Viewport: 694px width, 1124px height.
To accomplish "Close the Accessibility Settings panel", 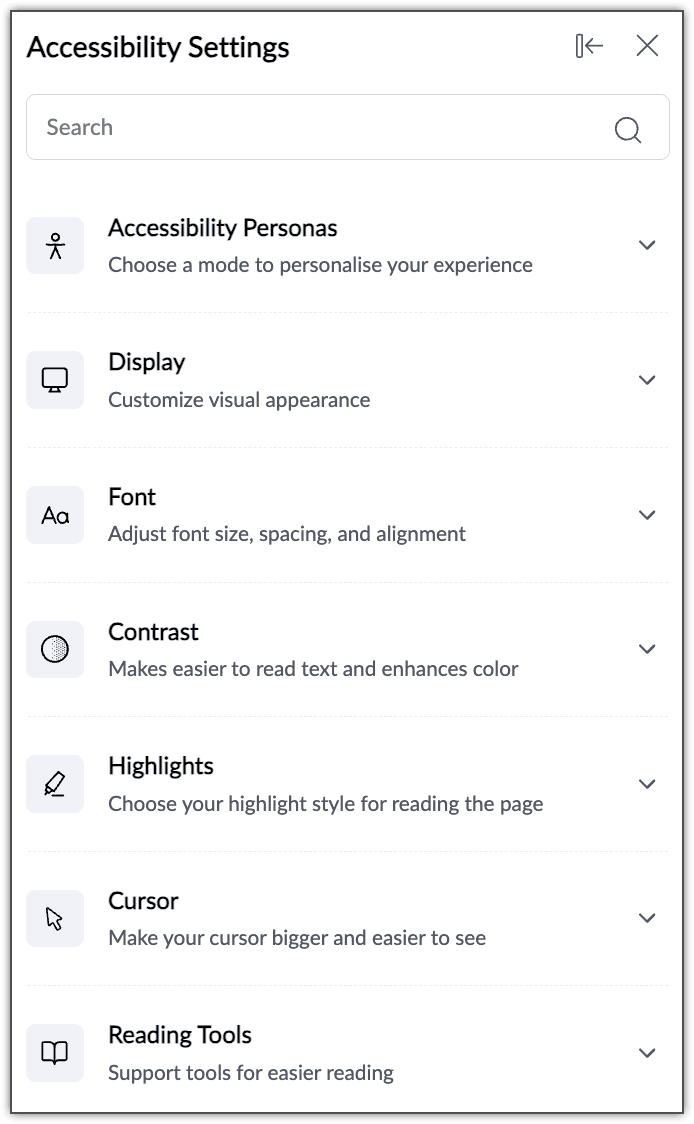I will click(x=647, y=46).
